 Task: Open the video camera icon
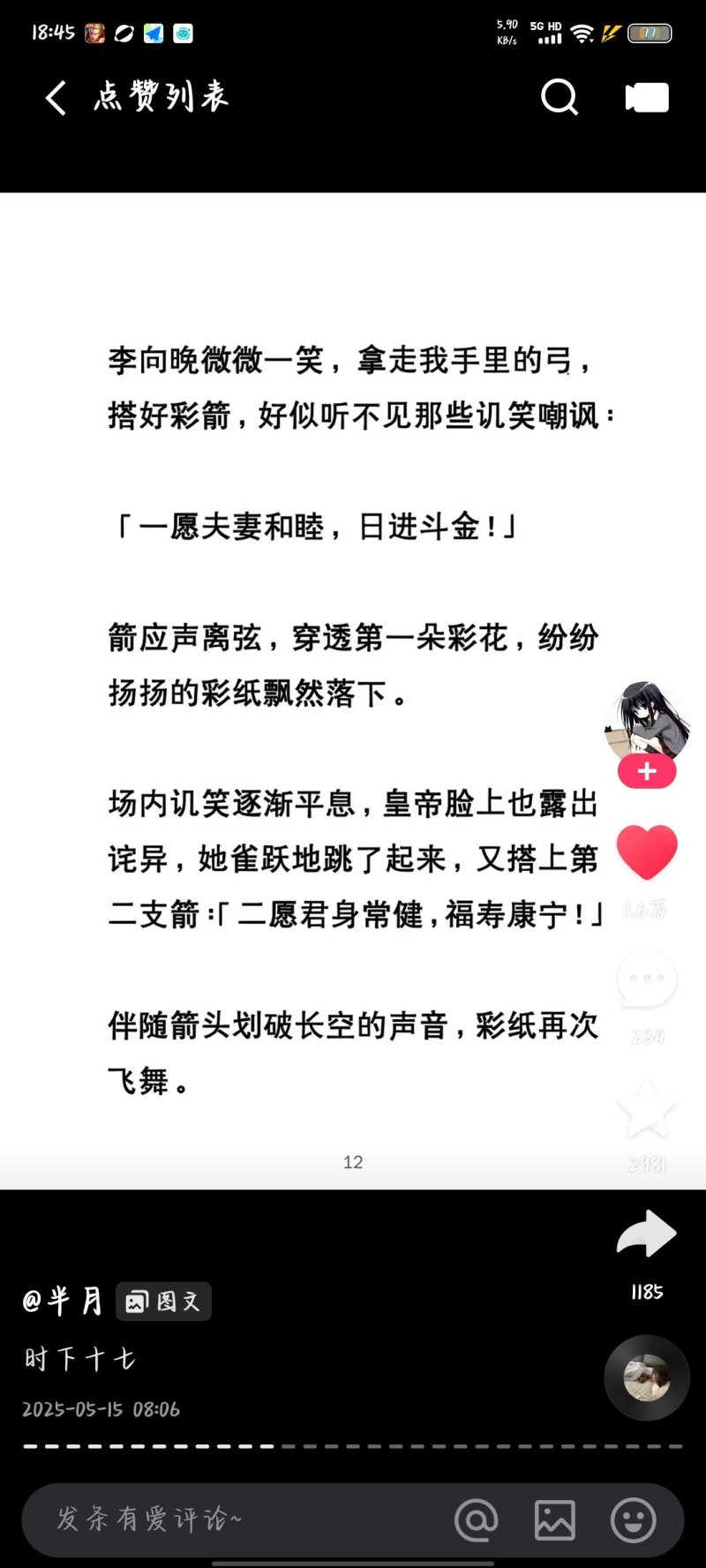pyautogui.click(x=647, y=97)
